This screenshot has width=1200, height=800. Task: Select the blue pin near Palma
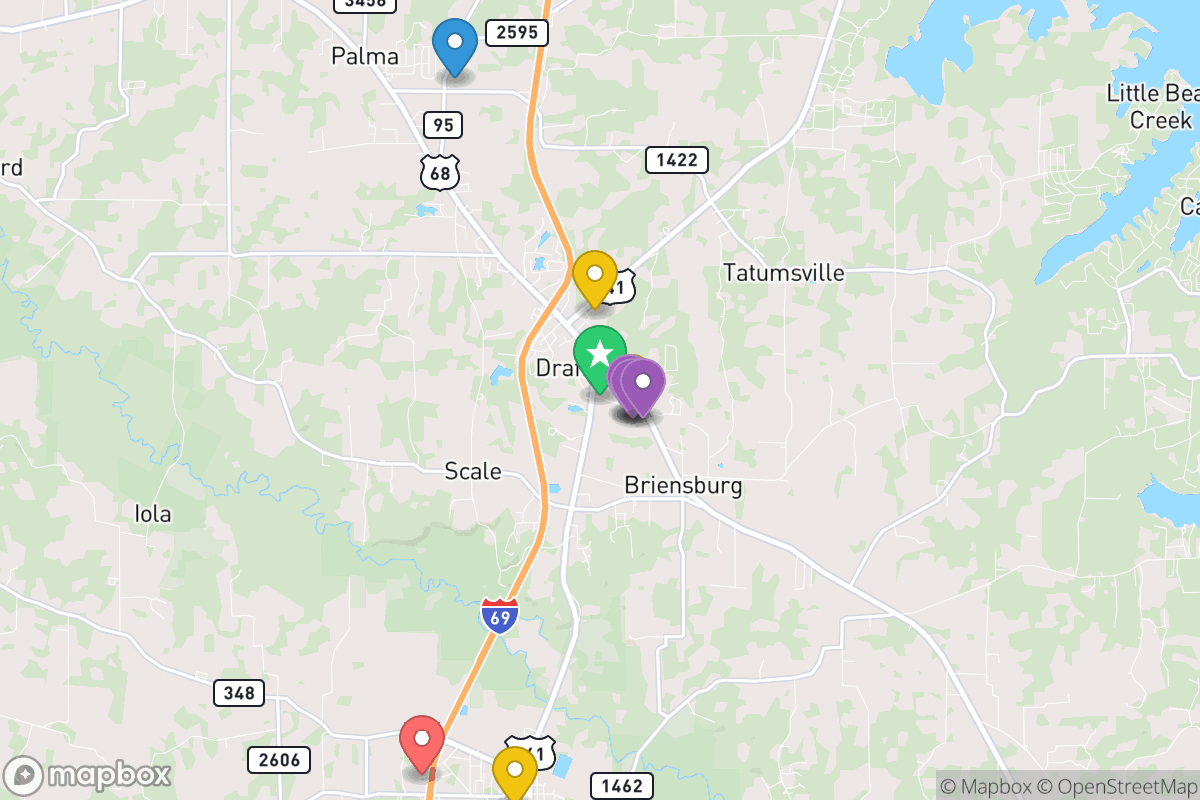coord(454,44)
